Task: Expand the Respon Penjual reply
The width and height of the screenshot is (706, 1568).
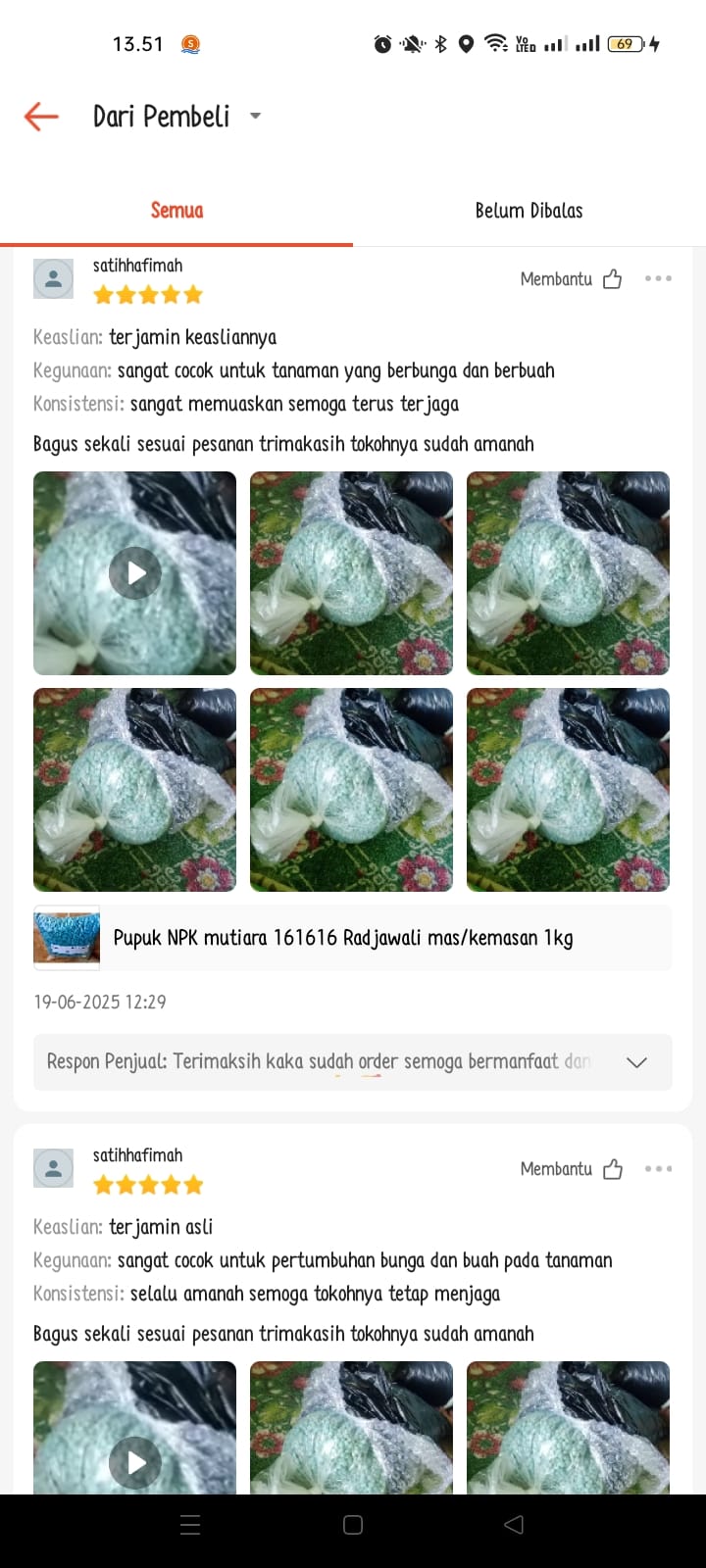Action: (x=636, y=1062)
